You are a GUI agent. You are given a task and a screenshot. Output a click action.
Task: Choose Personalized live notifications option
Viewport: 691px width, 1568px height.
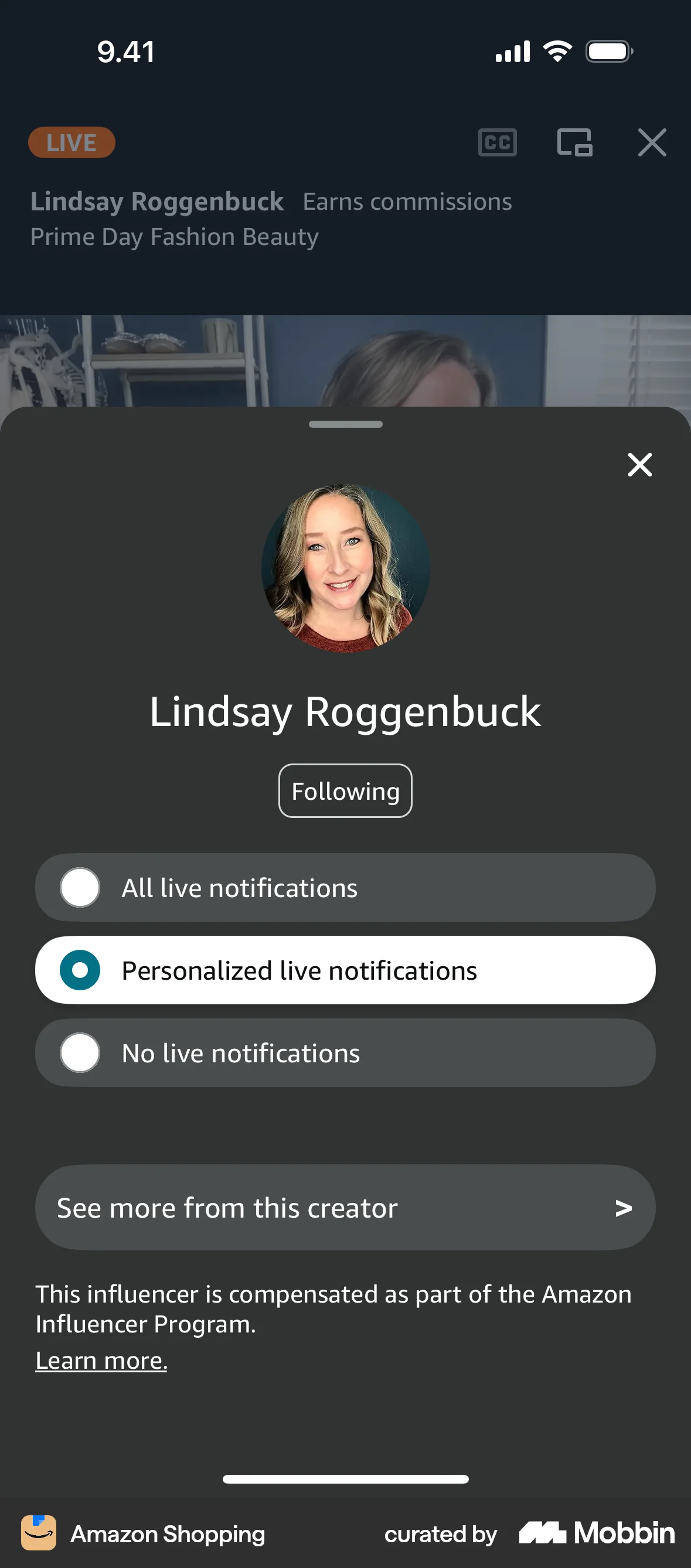pos(345,970)
